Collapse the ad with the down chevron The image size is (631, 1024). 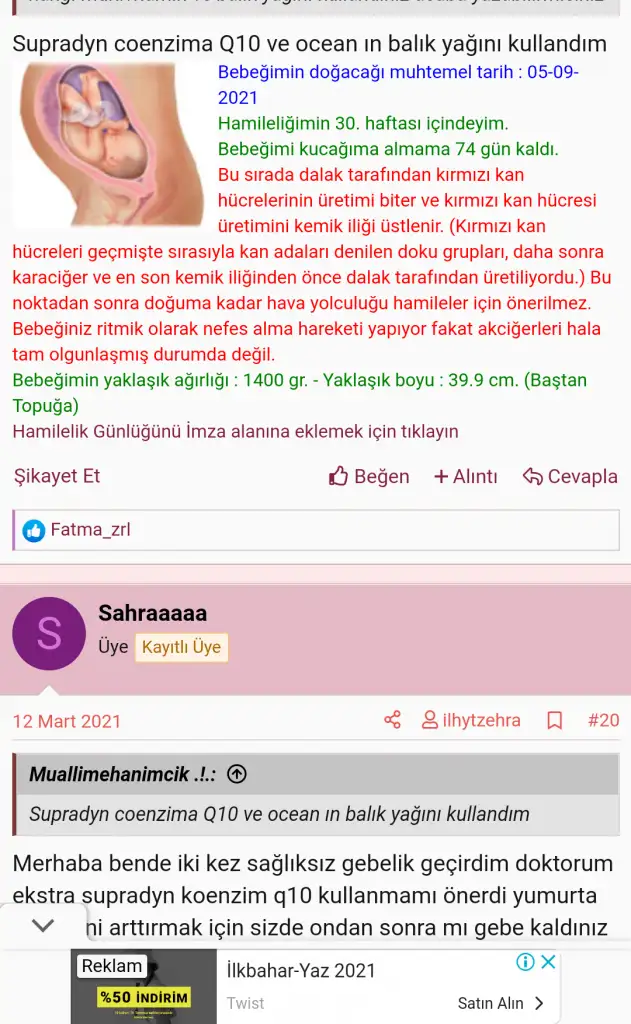tap(43, 925)
